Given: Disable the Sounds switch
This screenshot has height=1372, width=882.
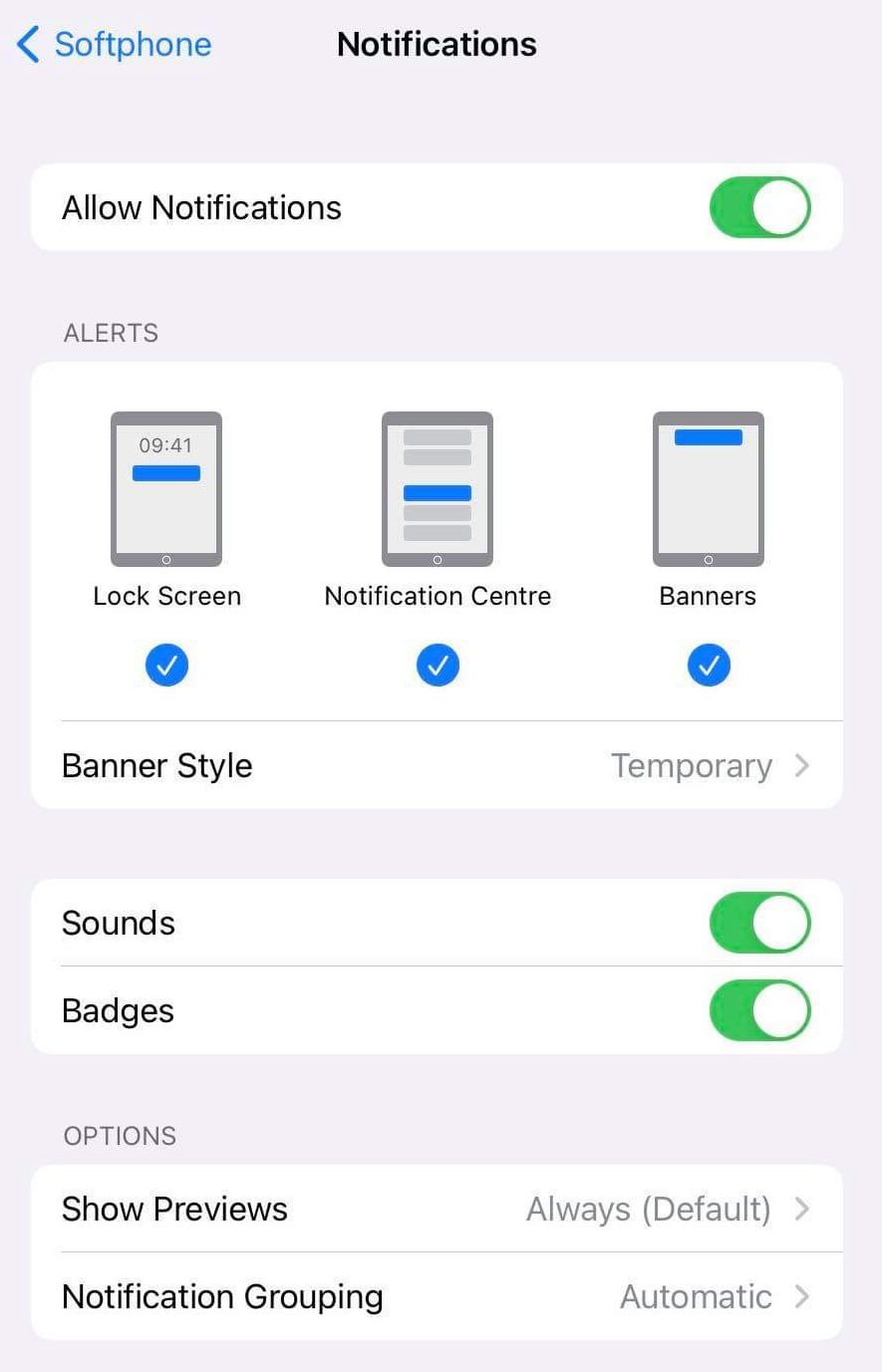Looking at the screenshot, I should [x=759, y=923].
